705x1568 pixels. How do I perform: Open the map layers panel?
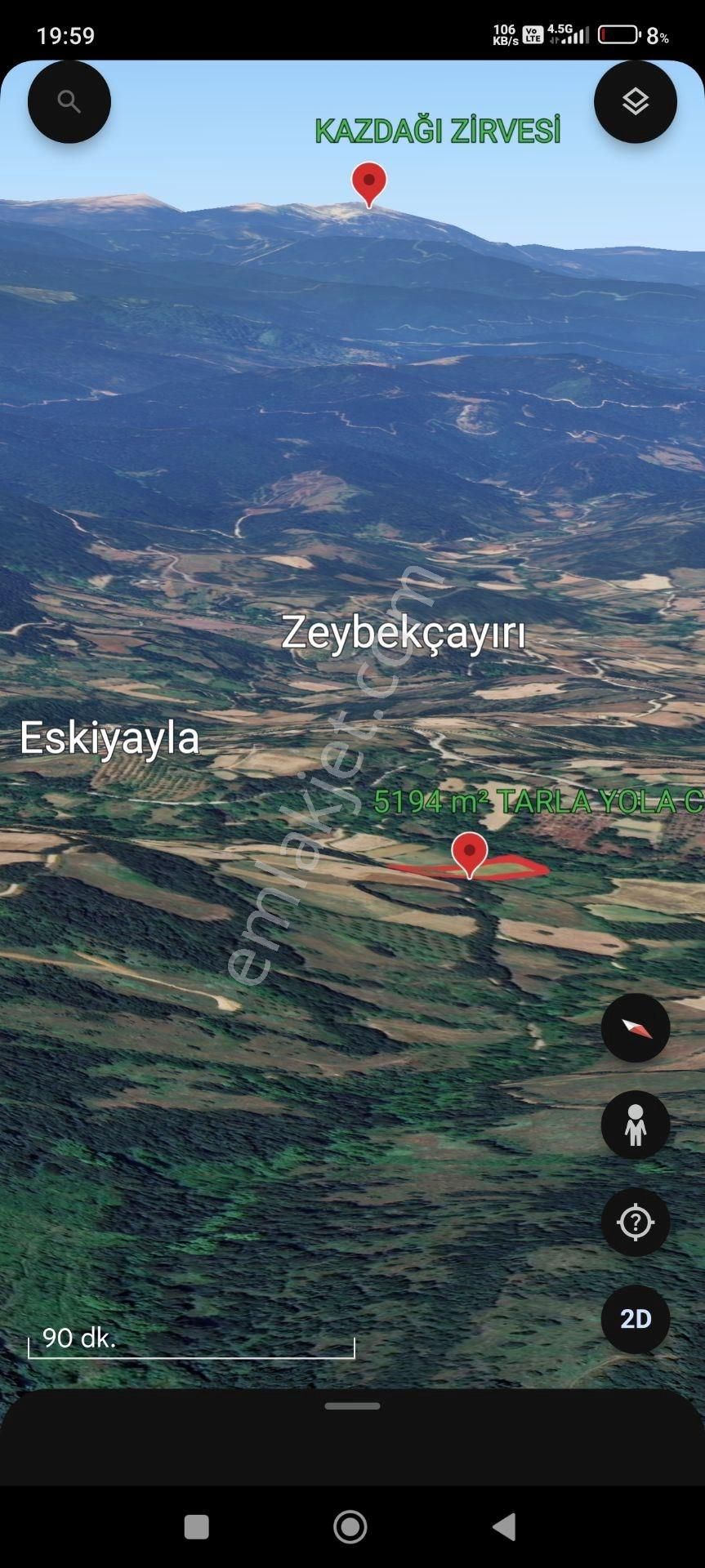pyautogui.click(x=636, y=100)
